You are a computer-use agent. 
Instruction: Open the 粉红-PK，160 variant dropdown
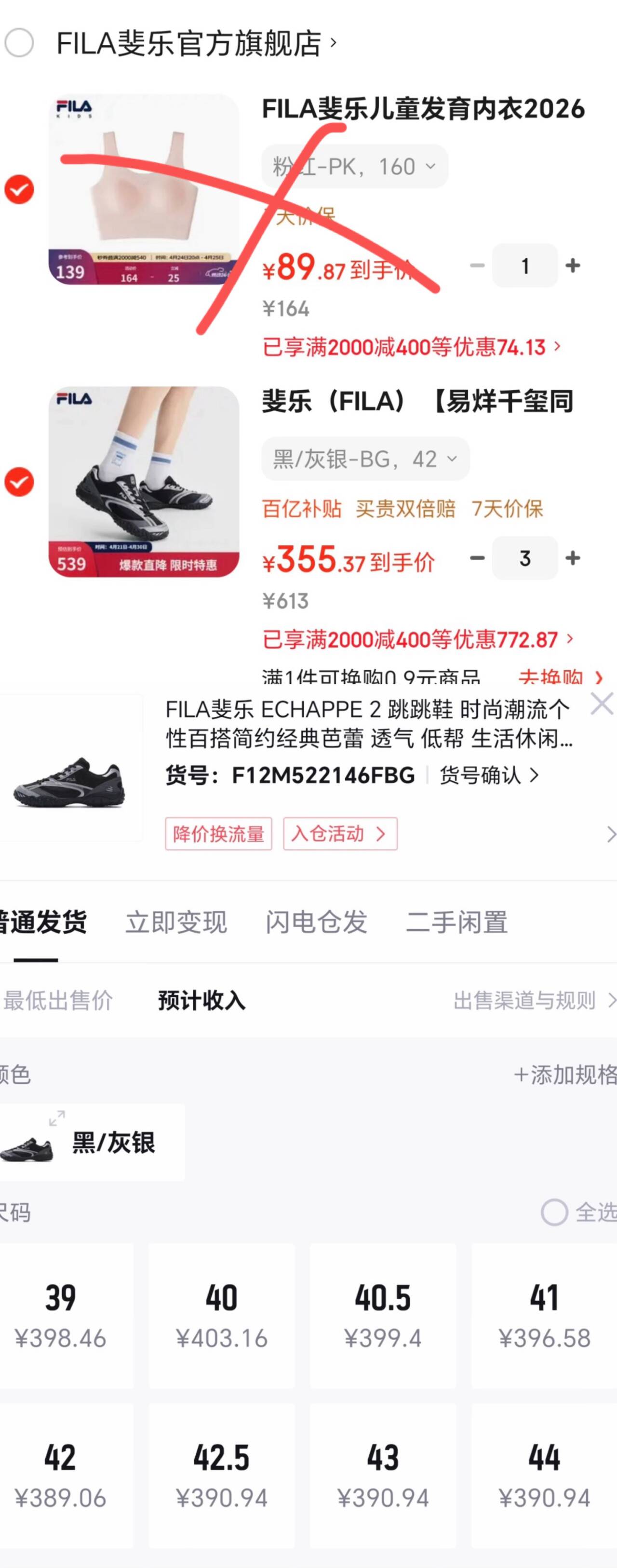(x=354, y=166)
